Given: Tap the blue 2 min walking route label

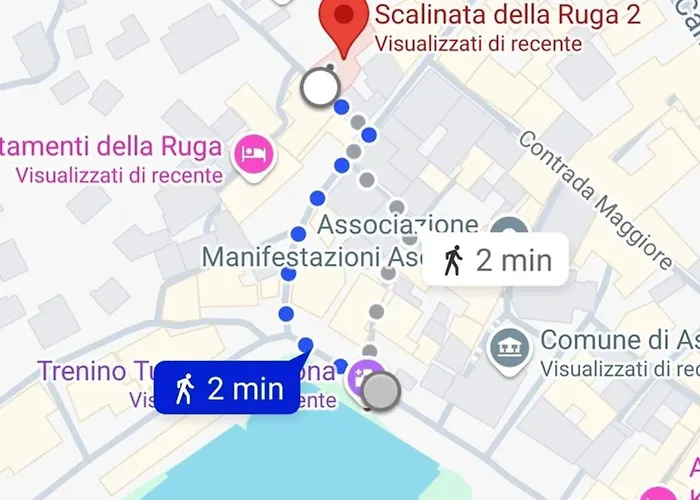Looking at the screenshot, I should (x=228, y=389).
